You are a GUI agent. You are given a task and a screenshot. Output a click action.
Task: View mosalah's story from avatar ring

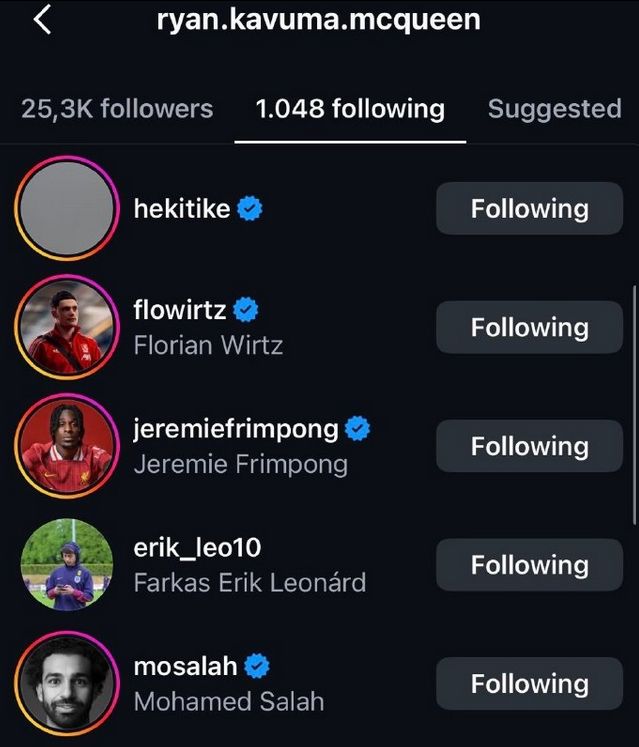[68, 685]
